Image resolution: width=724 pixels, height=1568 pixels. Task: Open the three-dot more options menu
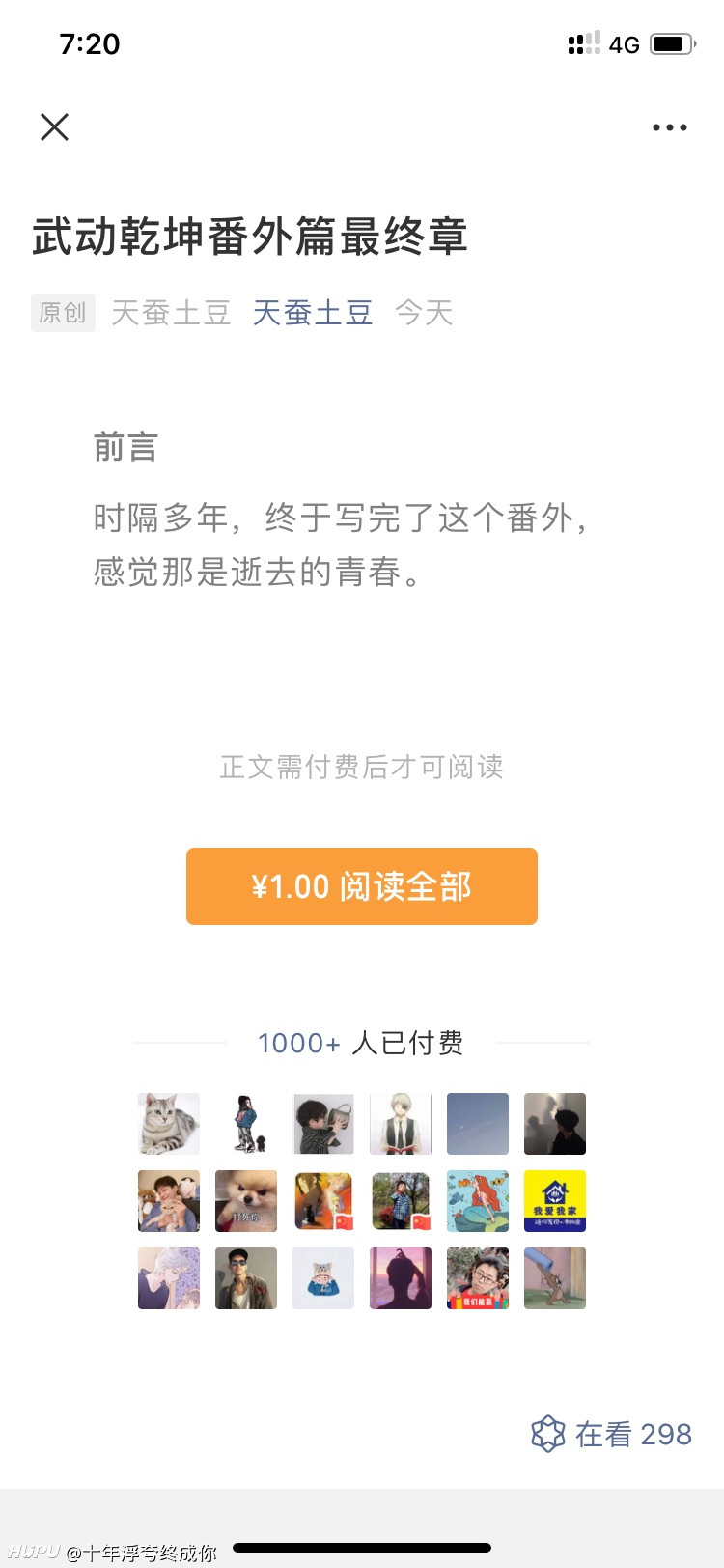tap(669, 127)
